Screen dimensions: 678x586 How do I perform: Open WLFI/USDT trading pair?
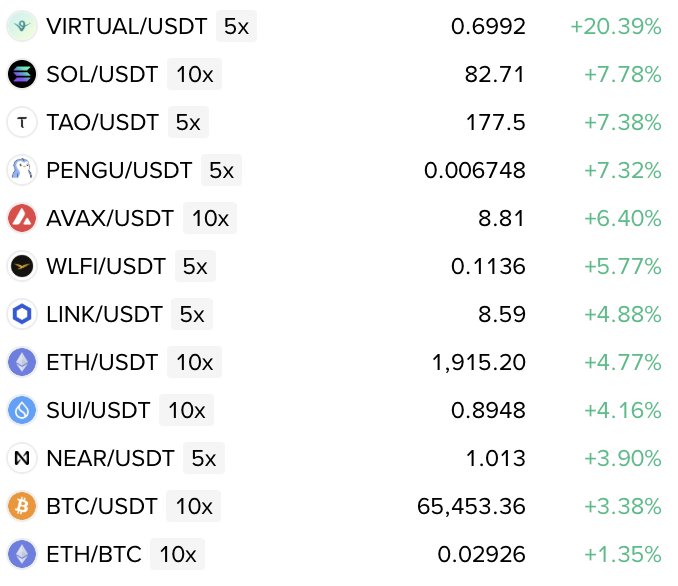[x=104, y=266]
